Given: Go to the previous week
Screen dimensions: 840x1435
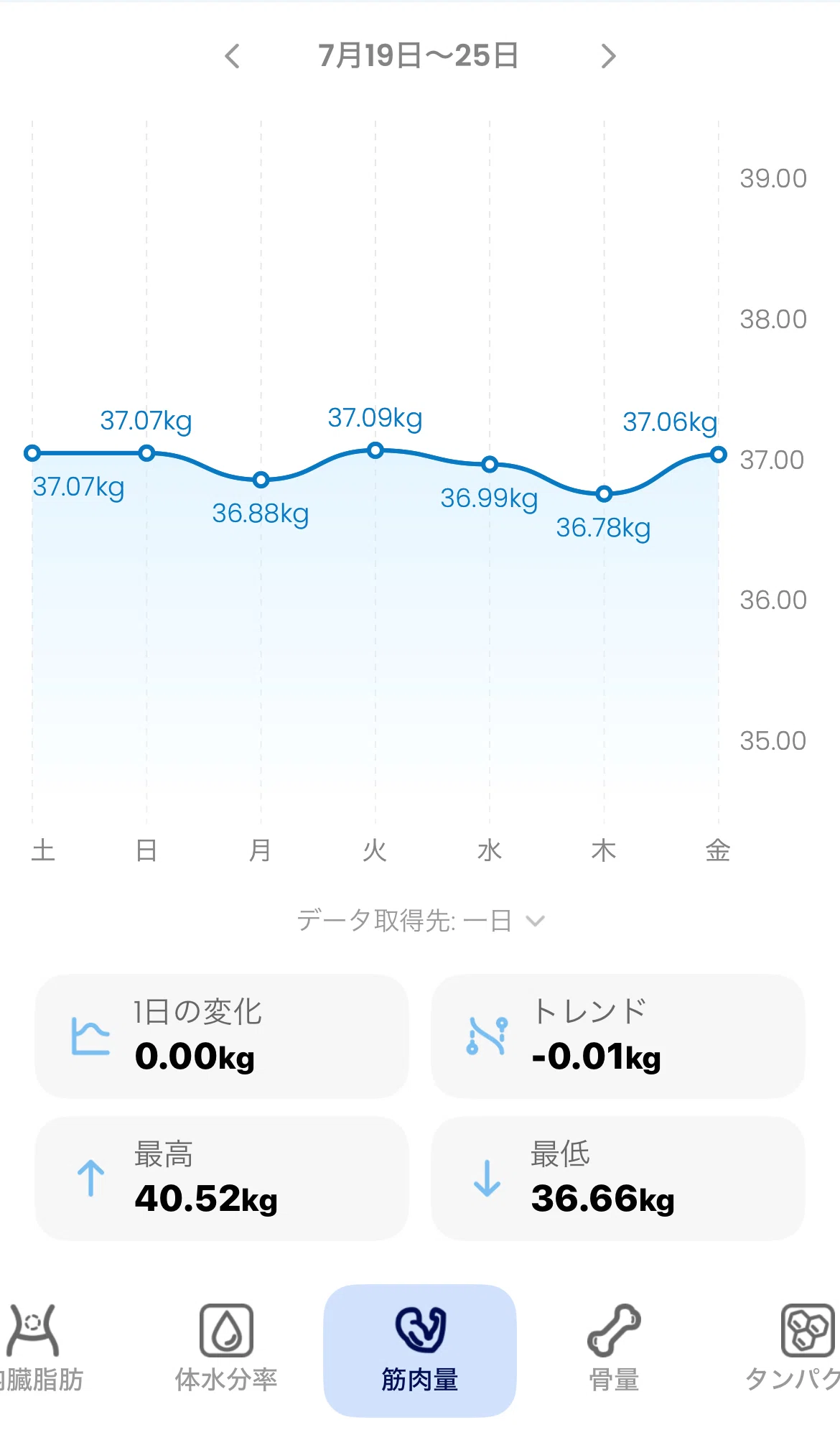Looking at the screenshot, I should click(x=232, y=56).
